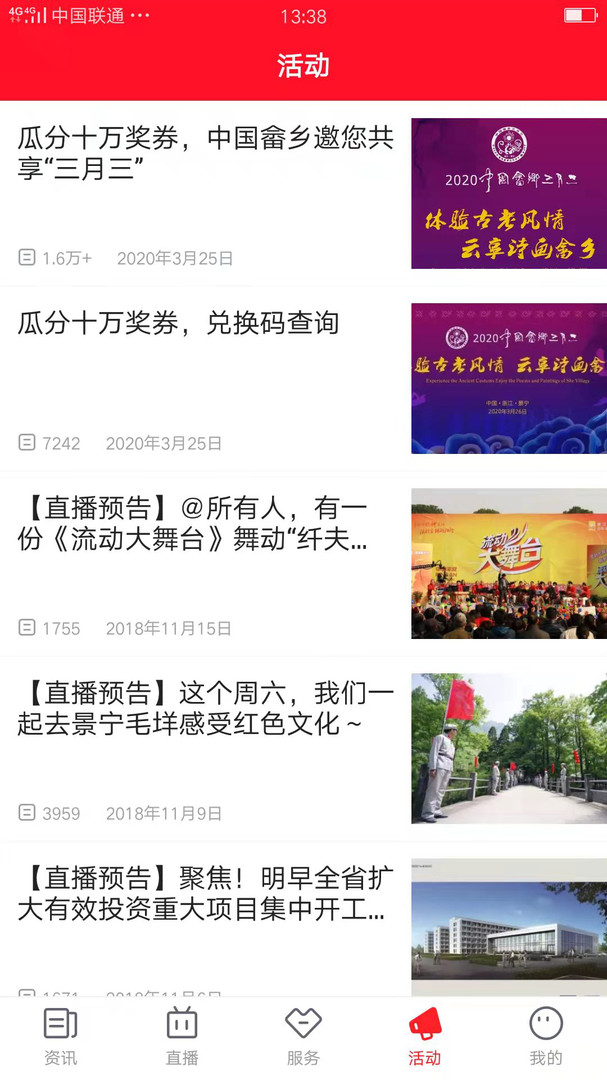Open the 兑换码查询 article

180,323
